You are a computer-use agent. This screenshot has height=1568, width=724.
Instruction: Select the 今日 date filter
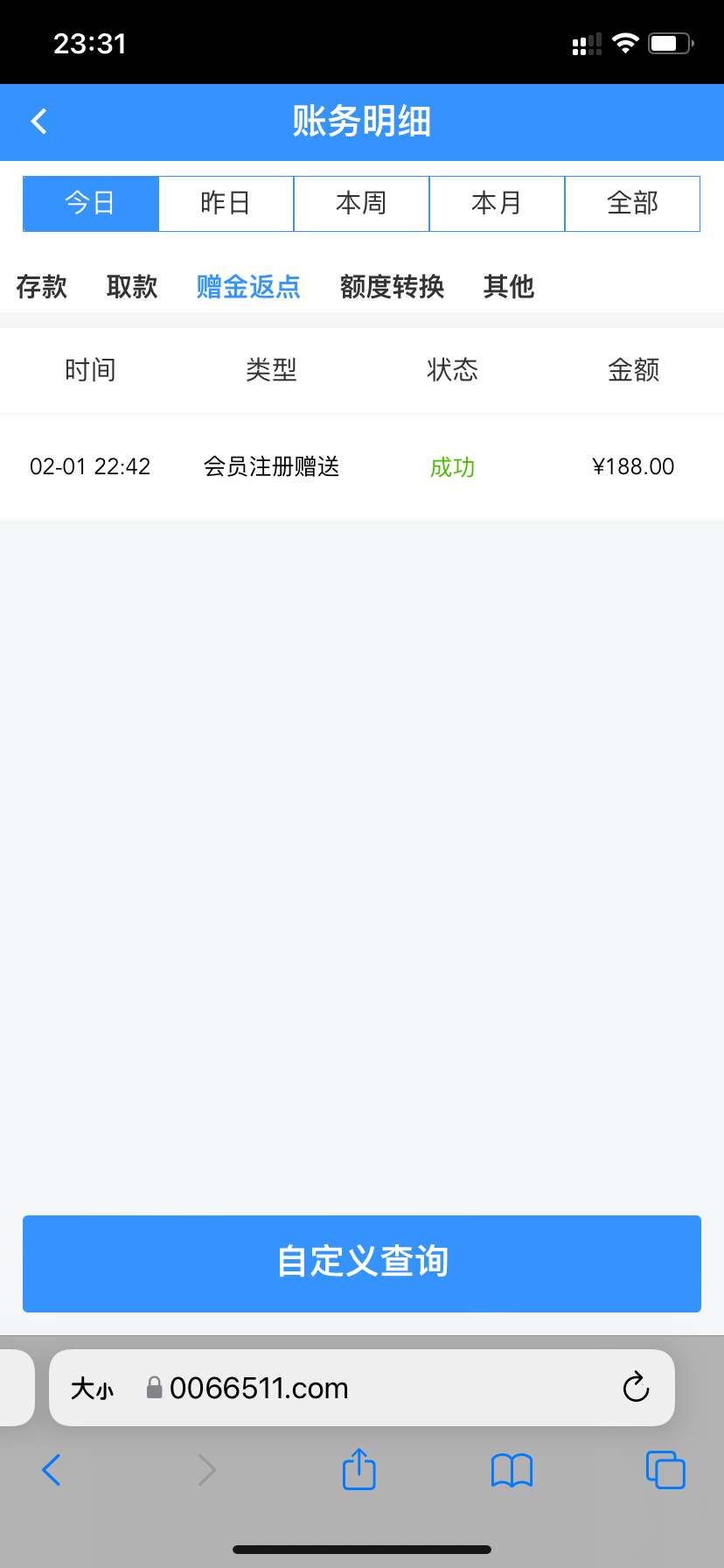click(91, 204)
